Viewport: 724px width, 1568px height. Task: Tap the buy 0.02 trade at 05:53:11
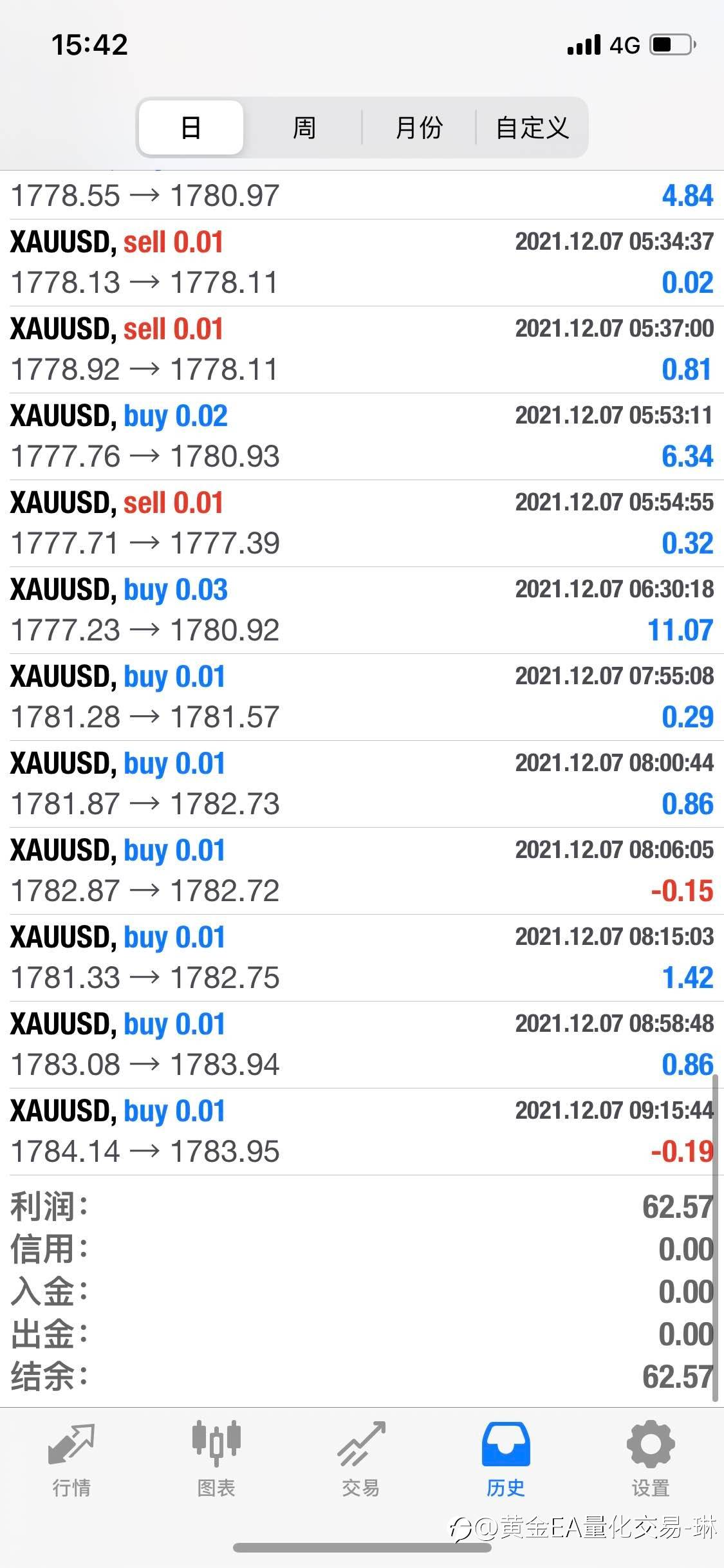point(362,436)
